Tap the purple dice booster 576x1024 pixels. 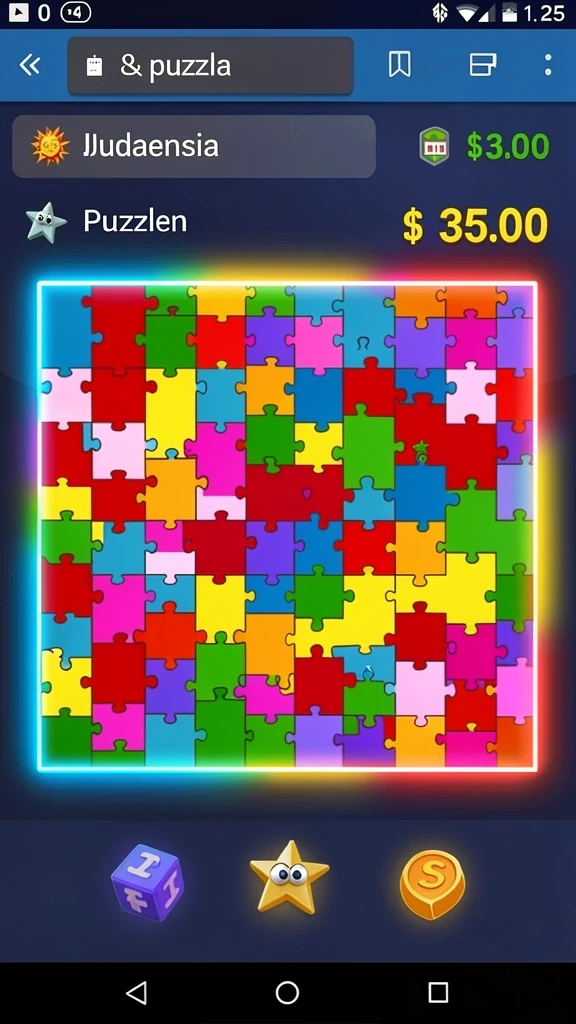tap(148, 882)
